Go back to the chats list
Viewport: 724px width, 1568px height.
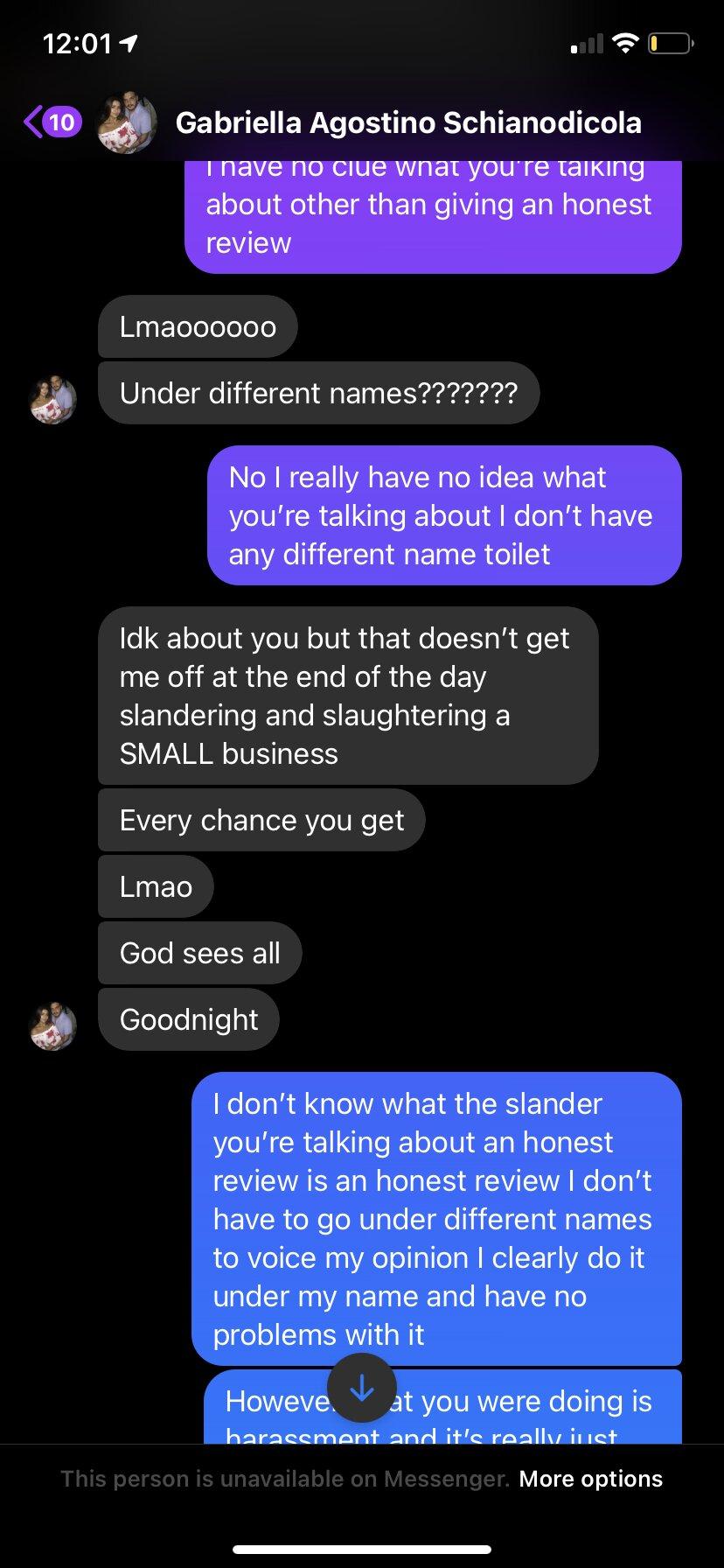click(x=51, y=122)
